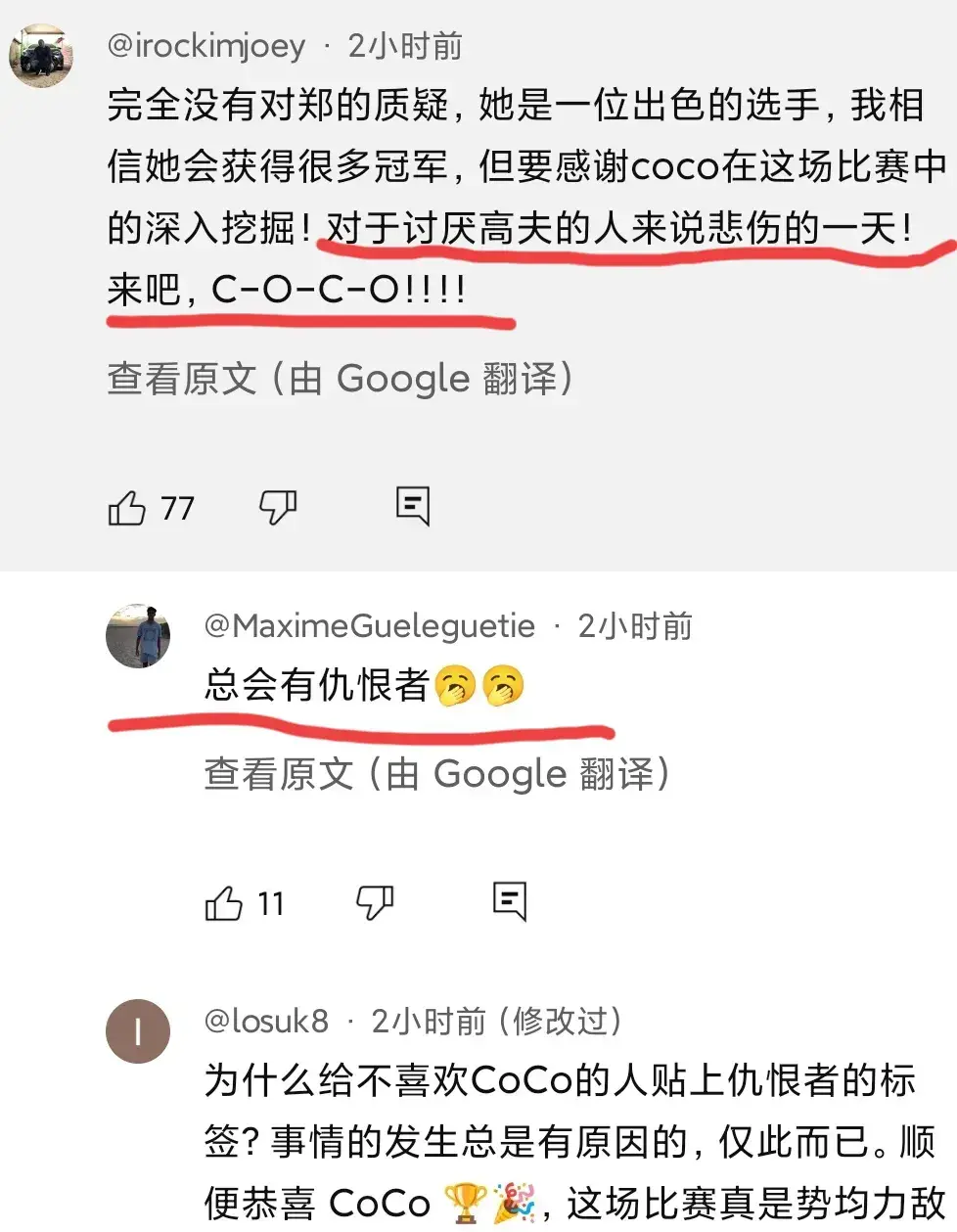Image resolution: width=957 pixels, height=1232 pixels.
Task: View original text of @irockimjoey's comment
Action: click(340, 379)
